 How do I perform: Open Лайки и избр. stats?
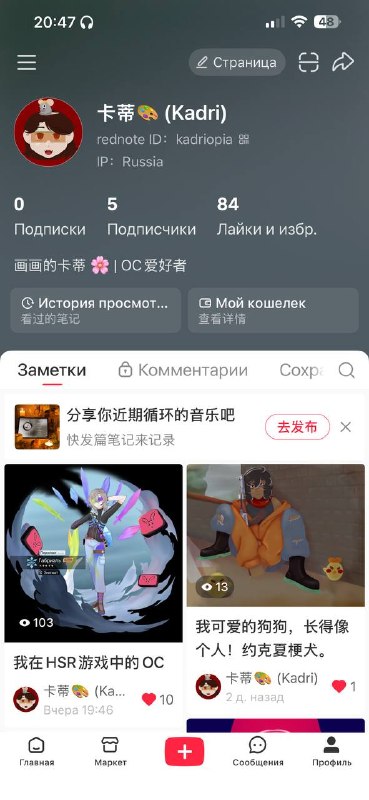coord(266,217)
